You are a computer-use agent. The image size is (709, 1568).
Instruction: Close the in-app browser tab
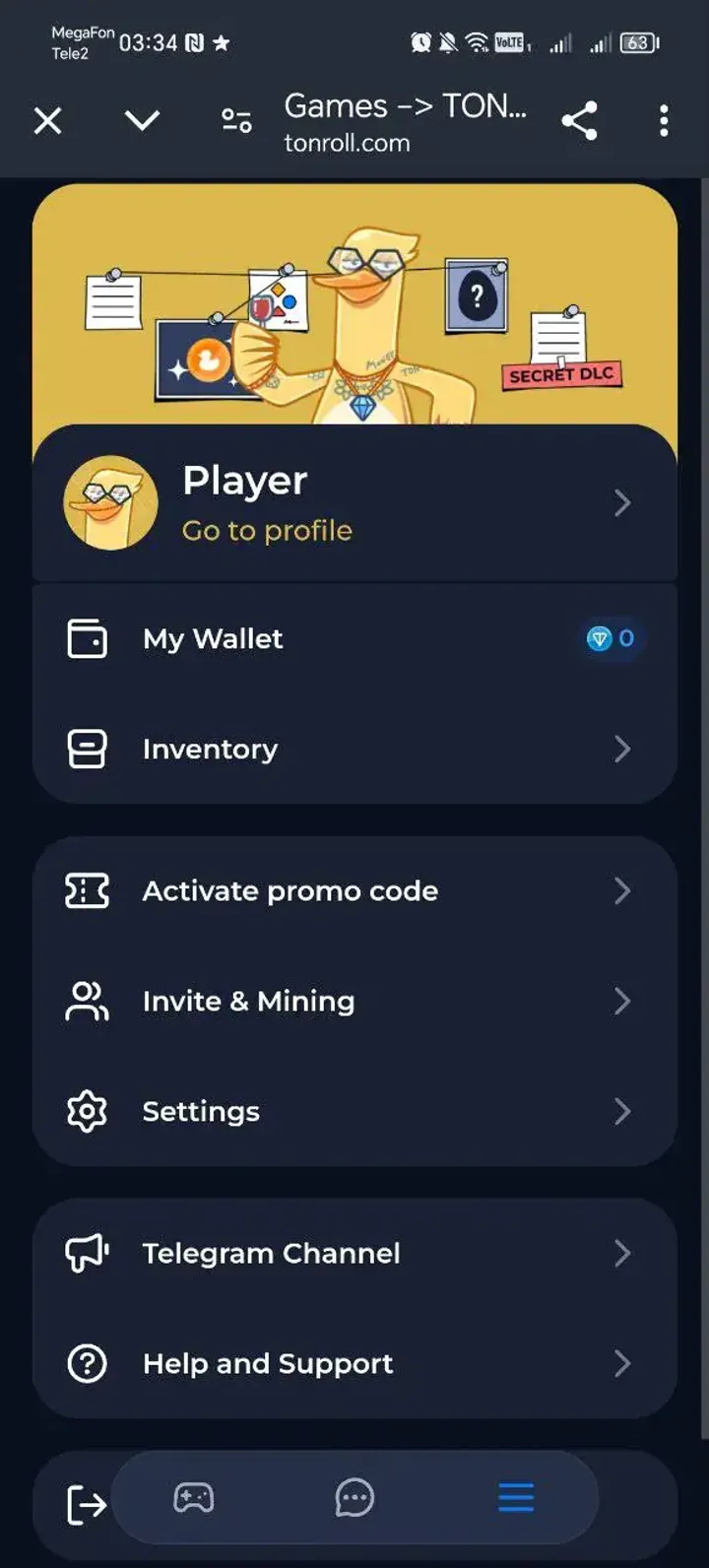[47, 121]
